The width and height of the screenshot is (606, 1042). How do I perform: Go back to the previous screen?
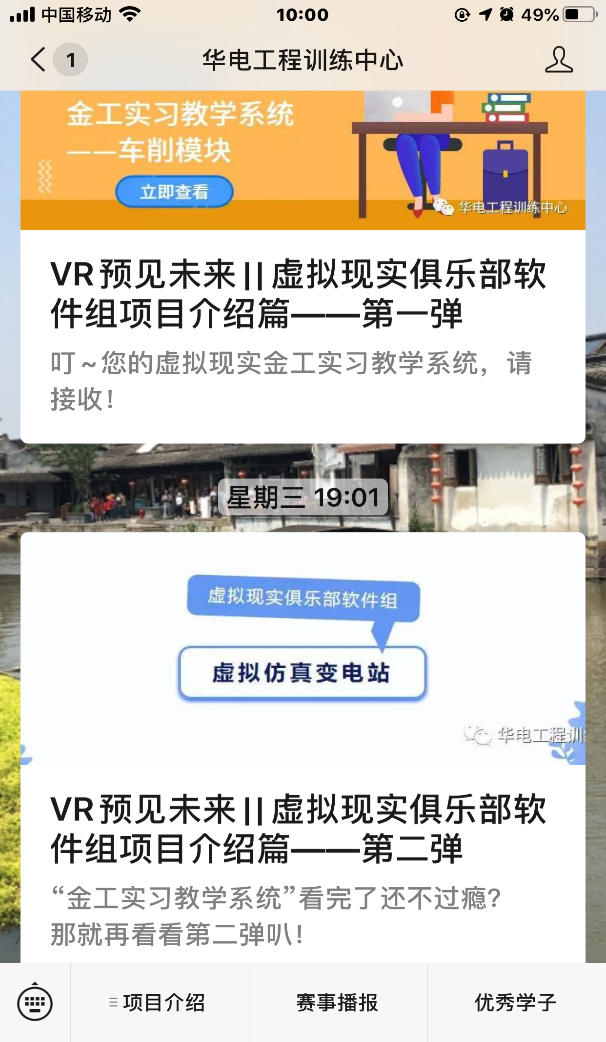39,60
